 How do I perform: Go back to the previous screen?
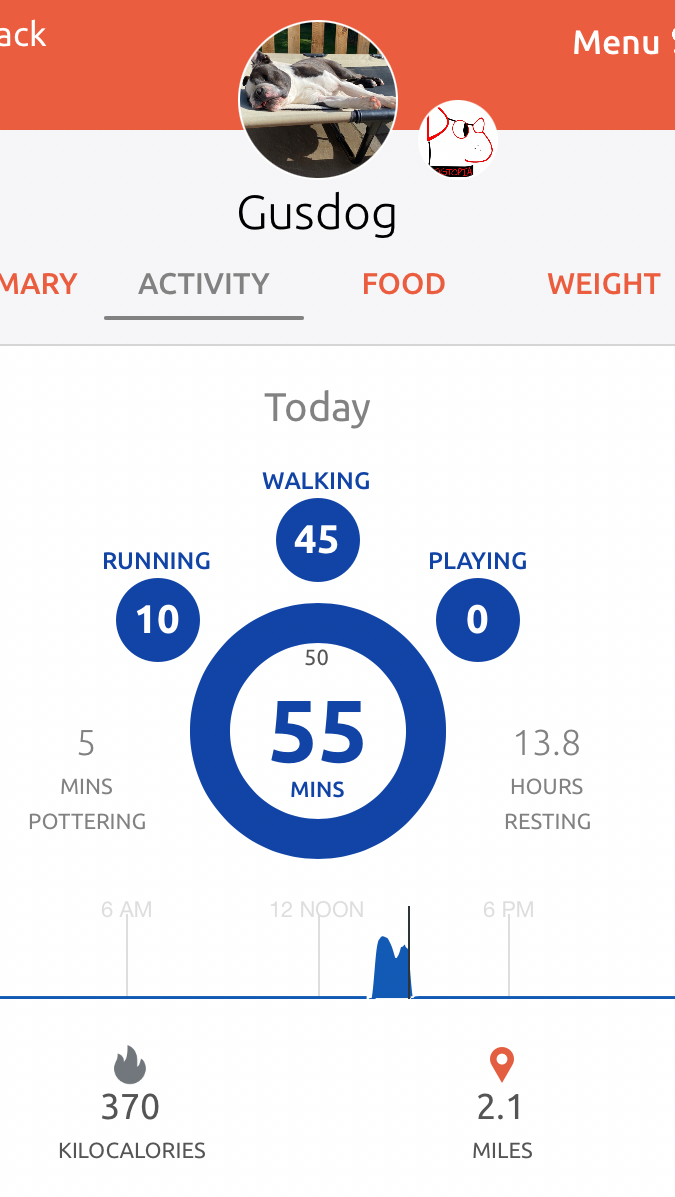pos(22,34)
